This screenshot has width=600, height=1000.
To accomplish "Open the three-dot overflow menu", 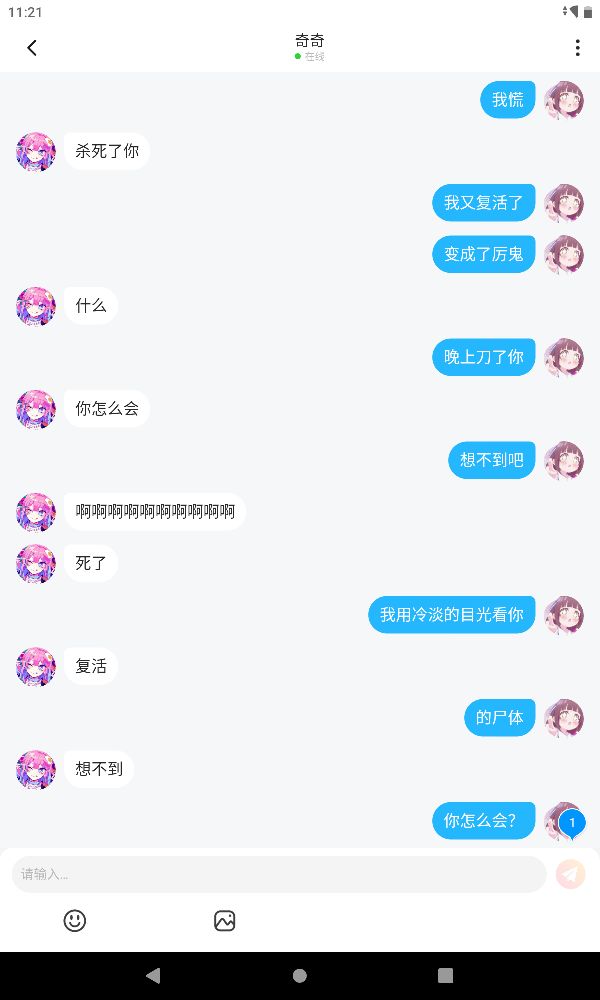I will tap(577, 48).
